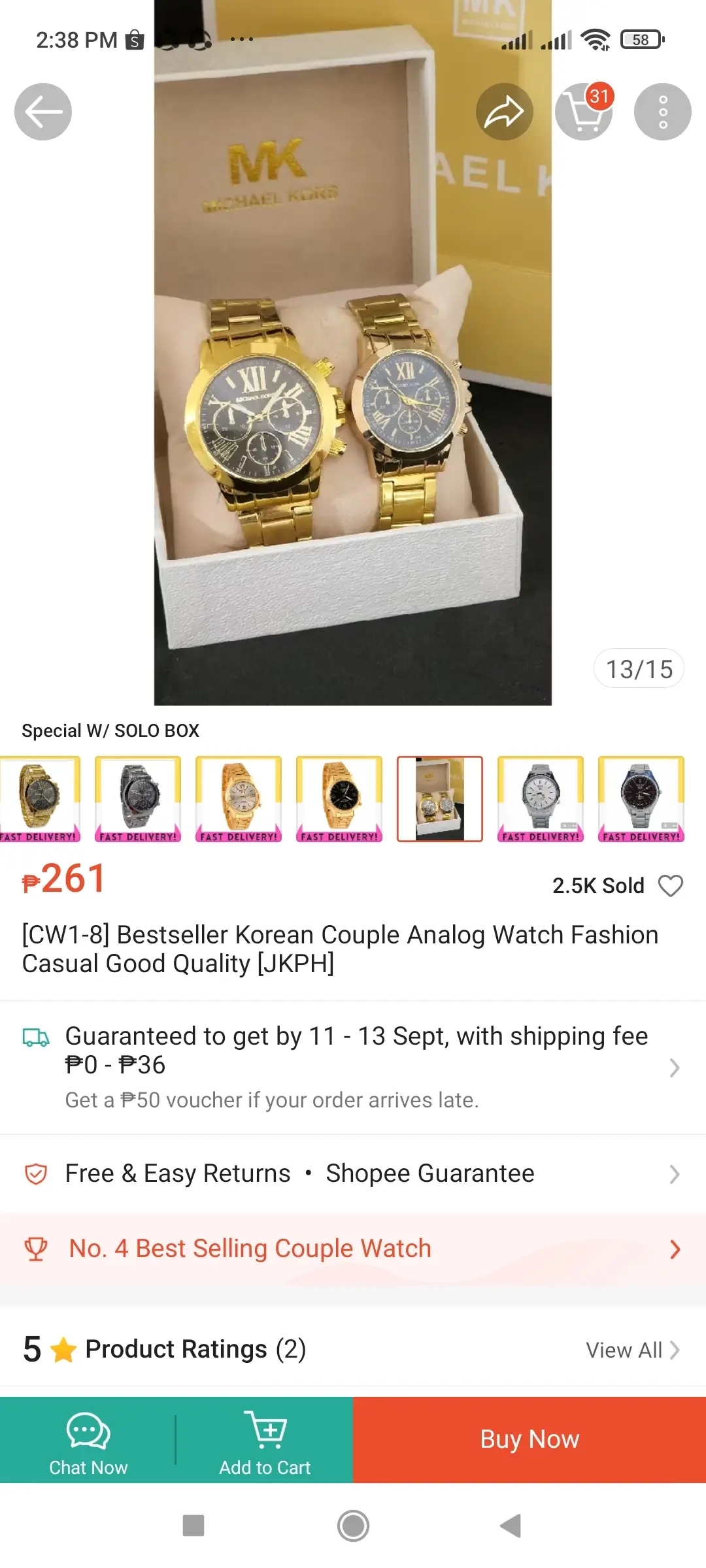The height and width of the screenshot is (1568, 706).
Task: Add this watch to cart
Action: click(x=265, y=1440)
